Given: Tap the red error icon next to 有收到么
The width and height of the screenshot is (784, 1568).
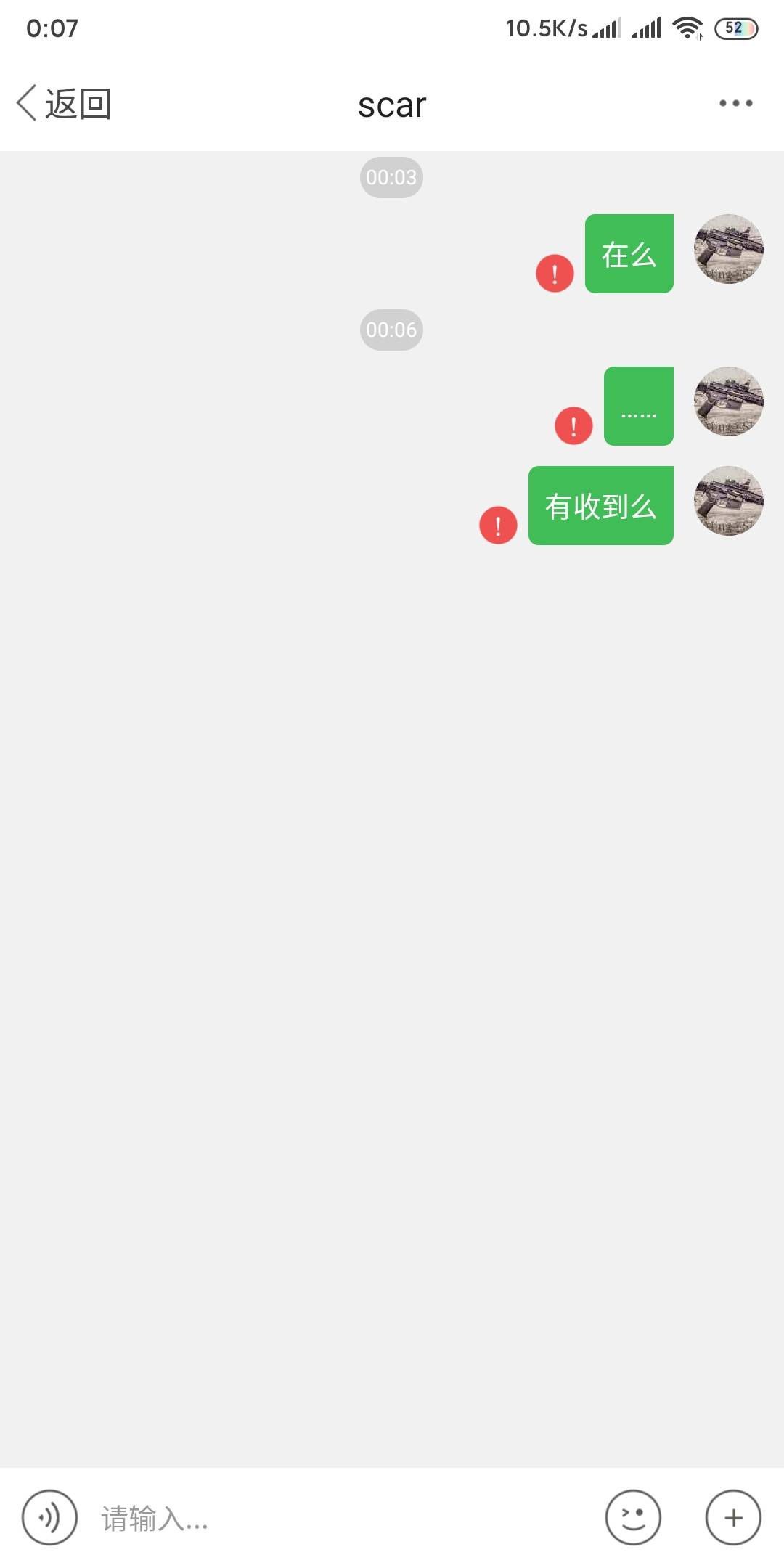Looking at the screenshot, I should (x=498, y=526).
